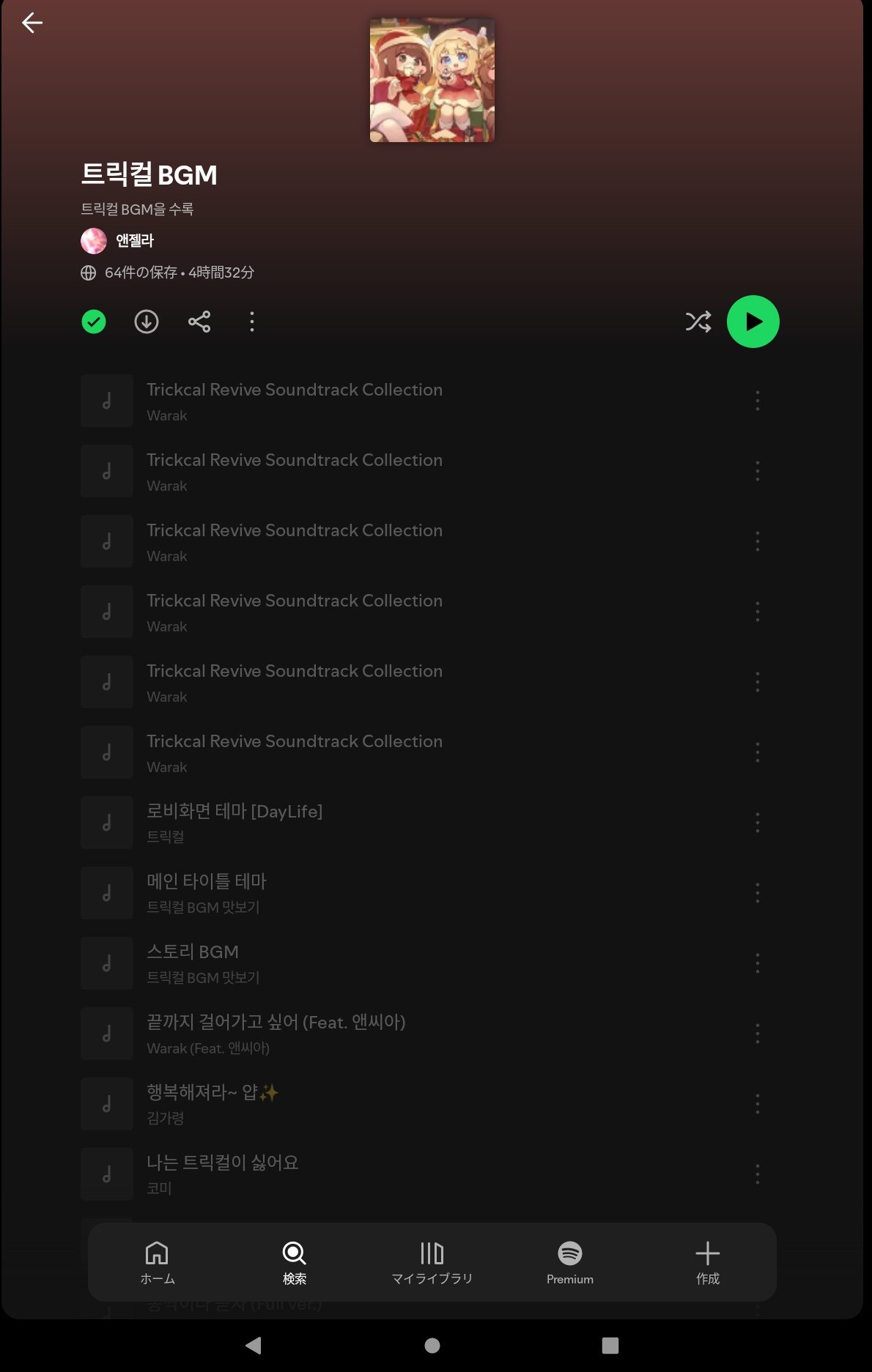The image size is (872, 1372).
Task: Play the 트릭컬 BGM playlist
Action: 753,322
